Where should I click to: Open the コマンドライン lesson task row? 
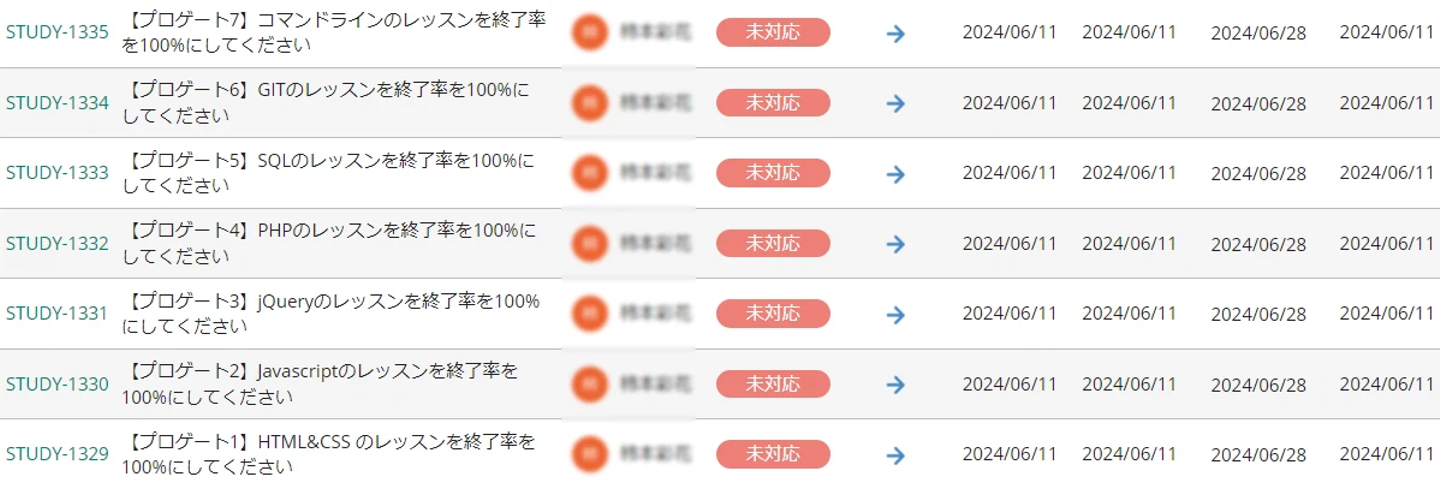coord(335,32)
